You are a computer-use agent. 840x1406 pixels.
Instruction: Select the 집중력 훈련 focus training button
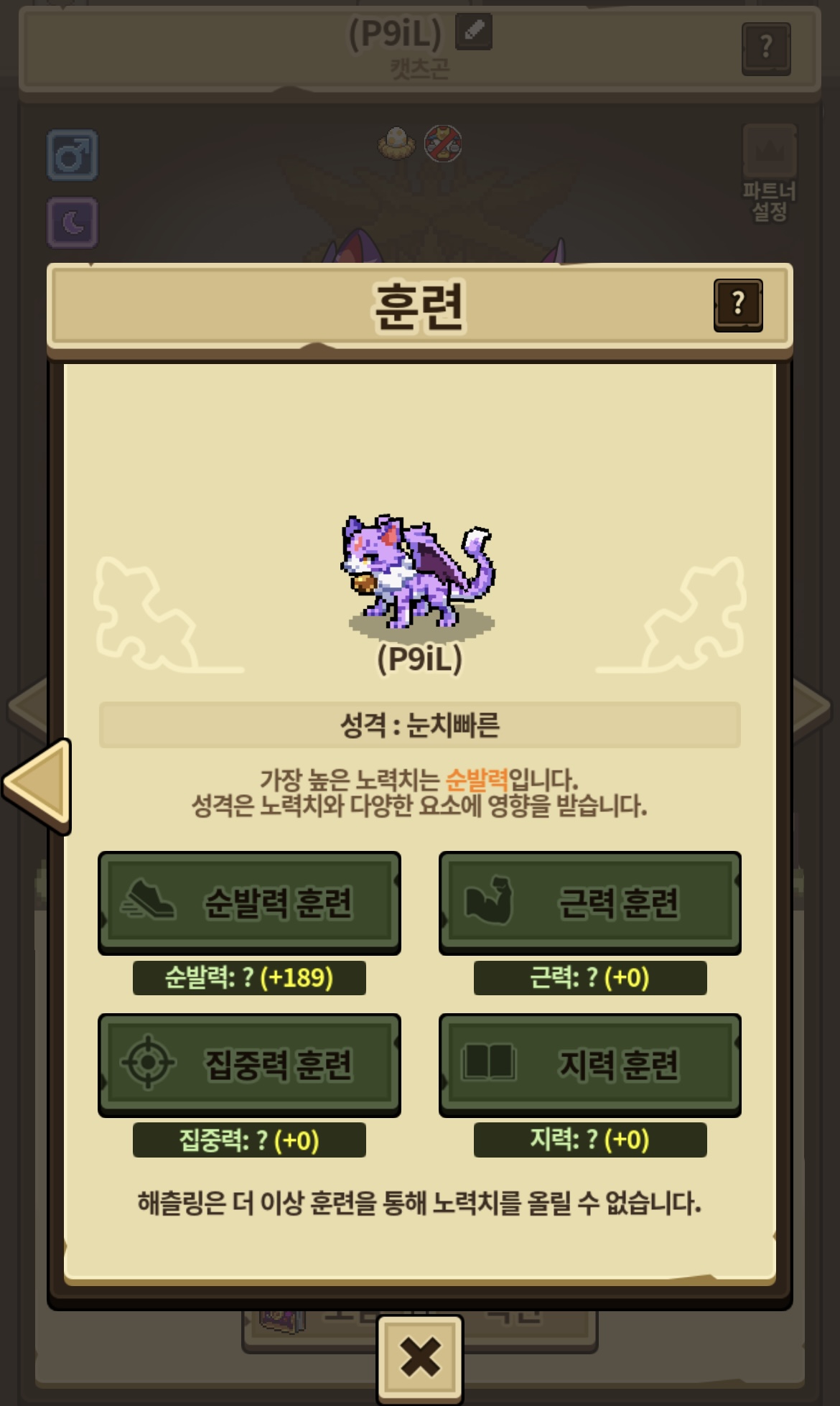tap(249, 1065)
